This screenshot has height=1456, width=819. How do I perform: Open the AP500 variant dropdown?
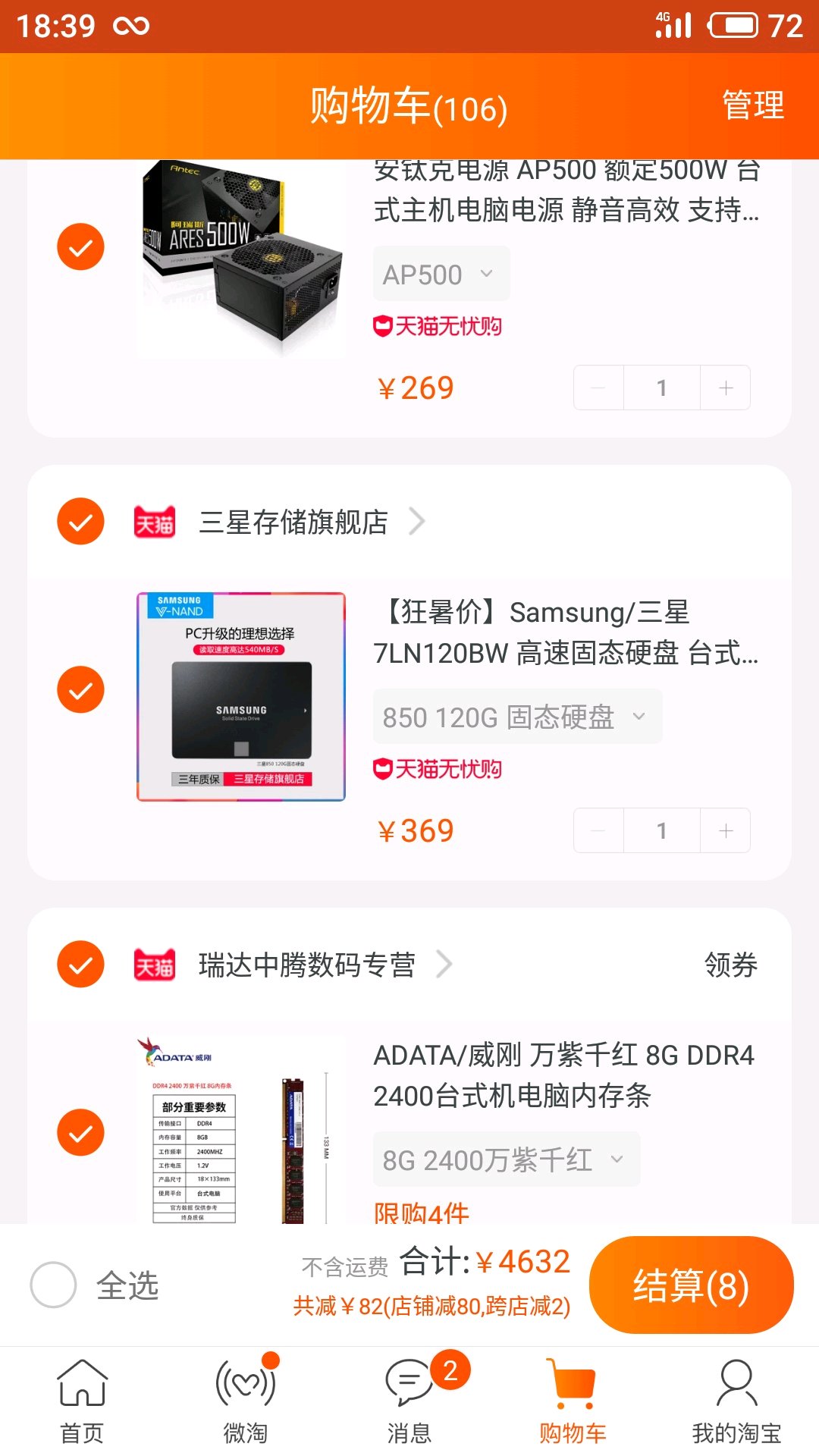(441, 274)
